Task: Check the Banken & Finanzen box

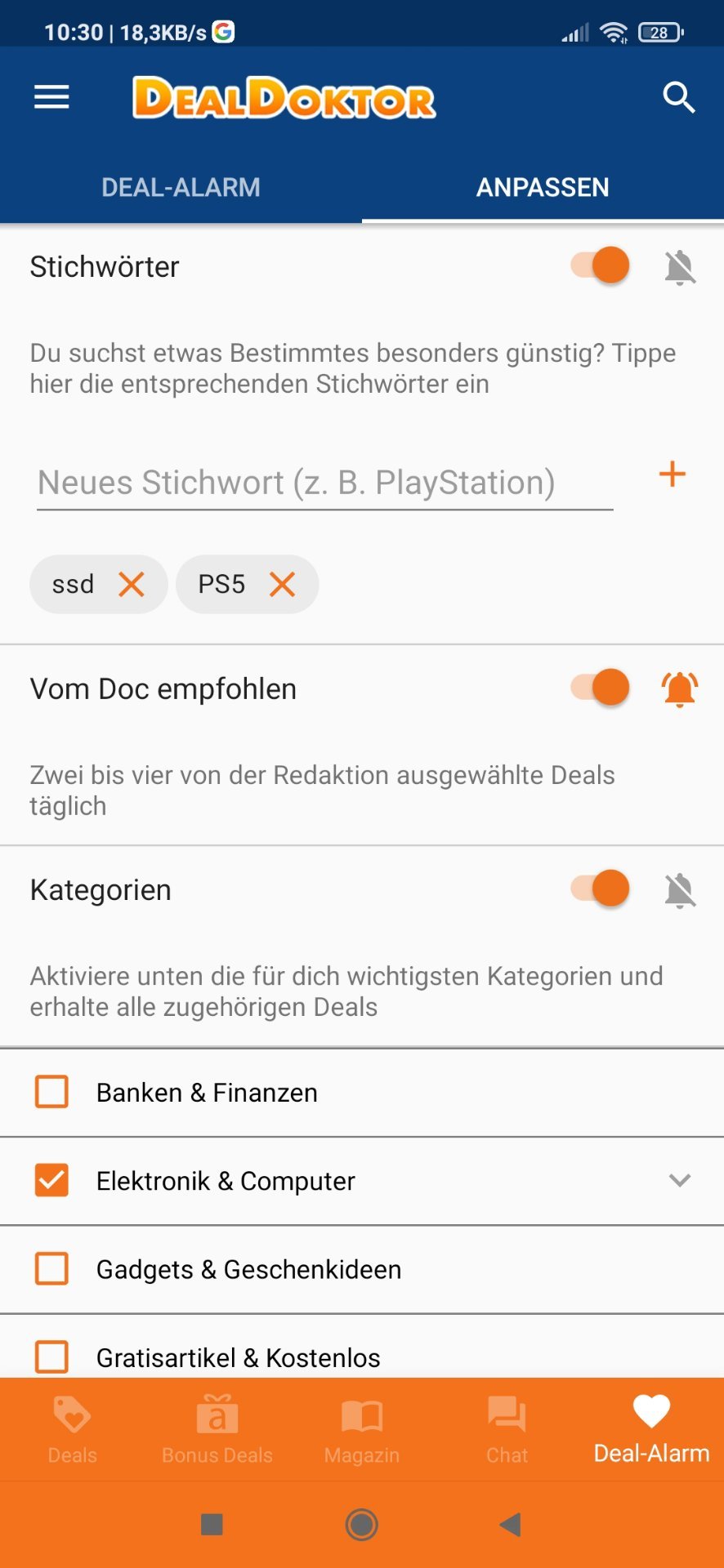Action: [x=51, y=1092]
